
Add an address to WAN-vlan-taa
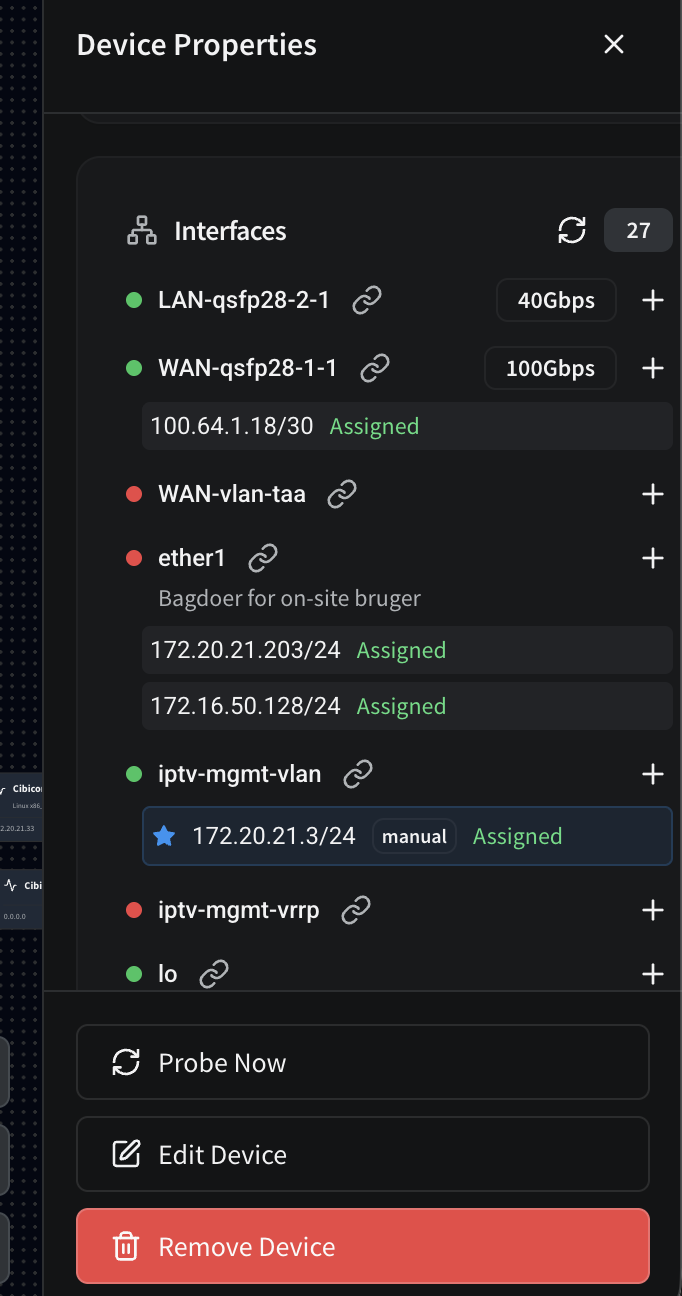point(653,494)
